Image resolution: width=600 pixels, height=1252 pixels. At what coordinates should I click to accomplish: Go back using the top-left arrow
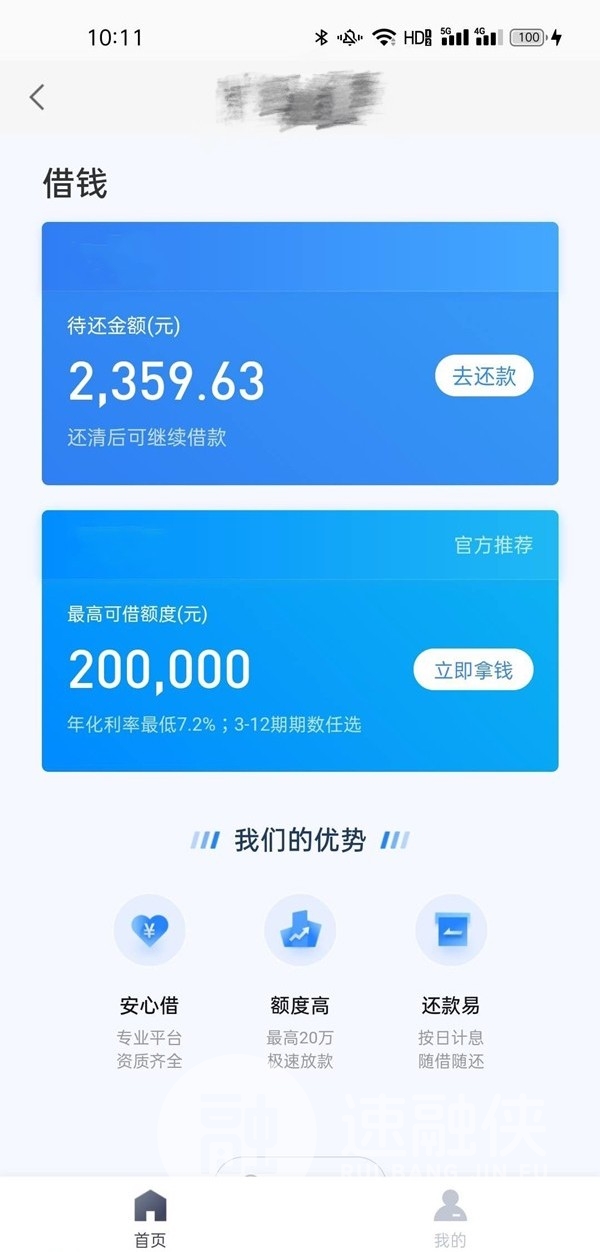pos(37,97)
